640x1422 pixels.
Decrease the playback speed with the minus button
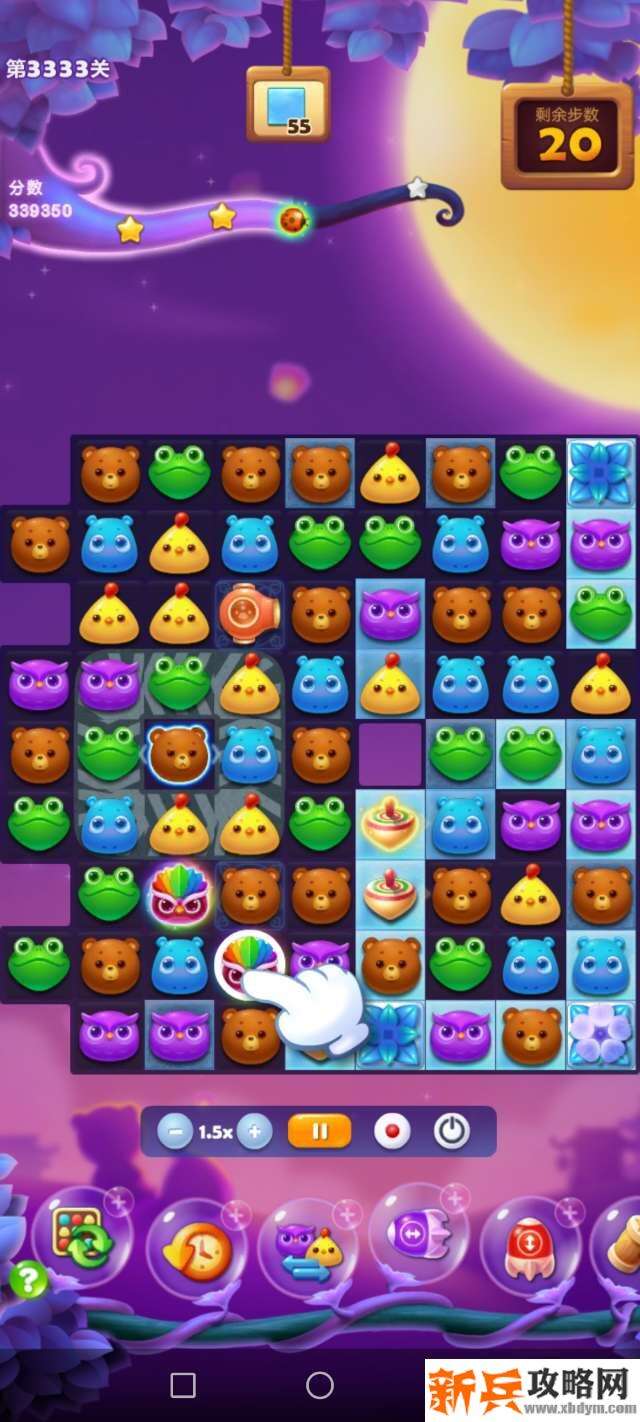pyautogui.click(x=175, y=1132)
